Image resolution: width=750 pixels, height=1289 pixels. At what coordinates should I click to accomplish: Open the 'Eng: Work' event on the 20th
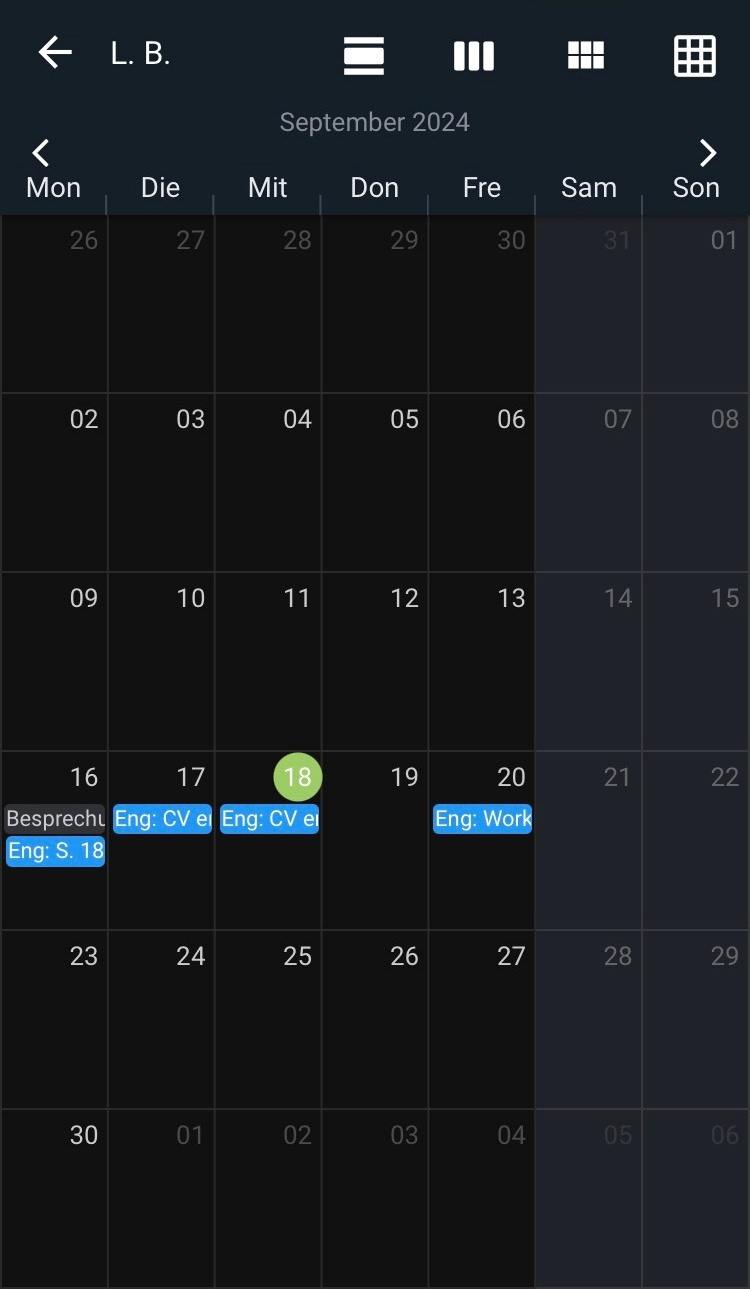(483, 819)
